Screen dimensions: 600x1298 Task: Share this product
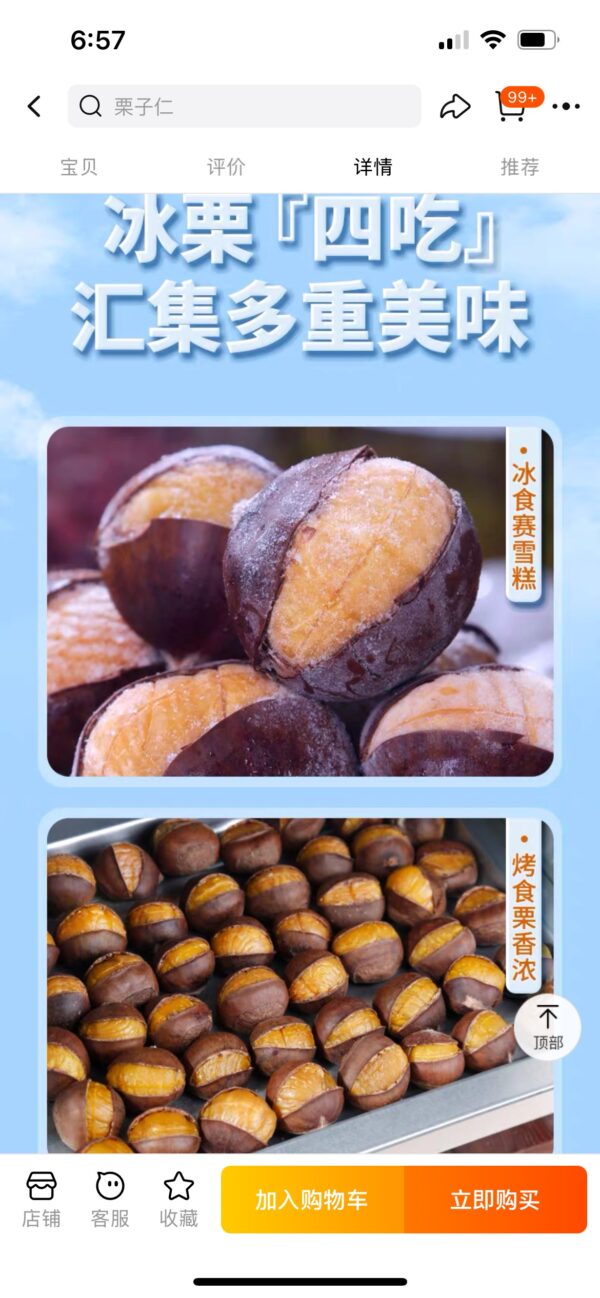(455, 106)
